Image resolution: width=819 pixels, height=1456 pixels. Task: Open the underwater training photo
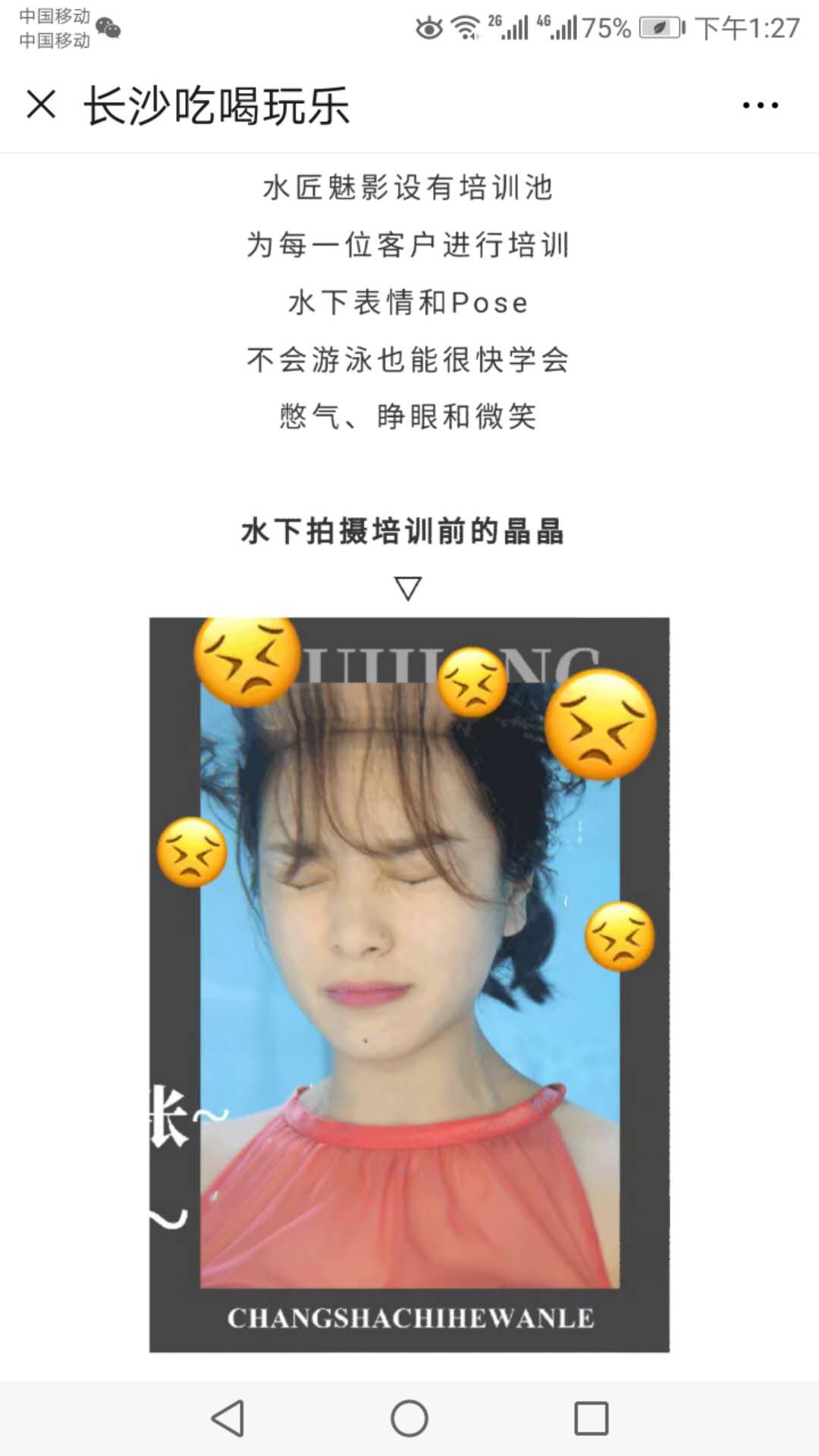[x=409, y=984]
